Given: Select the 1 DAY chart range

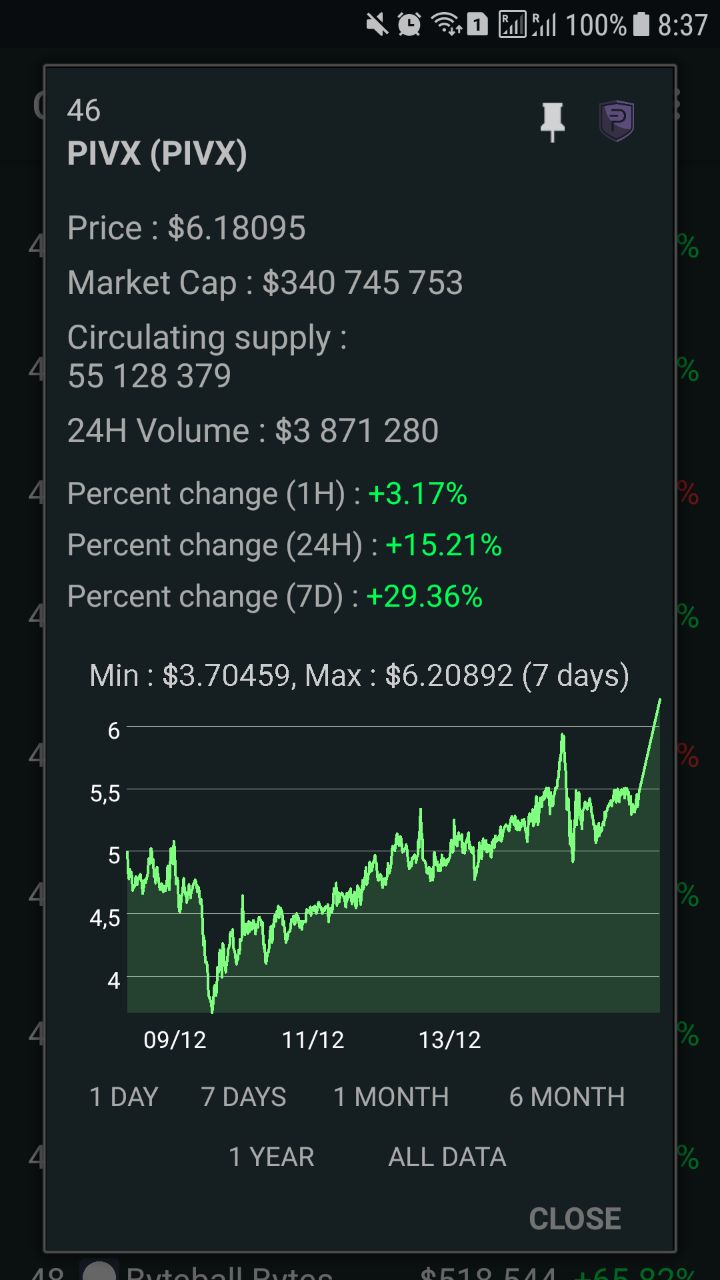Looking at the screenshot, I should (124, 1097).
